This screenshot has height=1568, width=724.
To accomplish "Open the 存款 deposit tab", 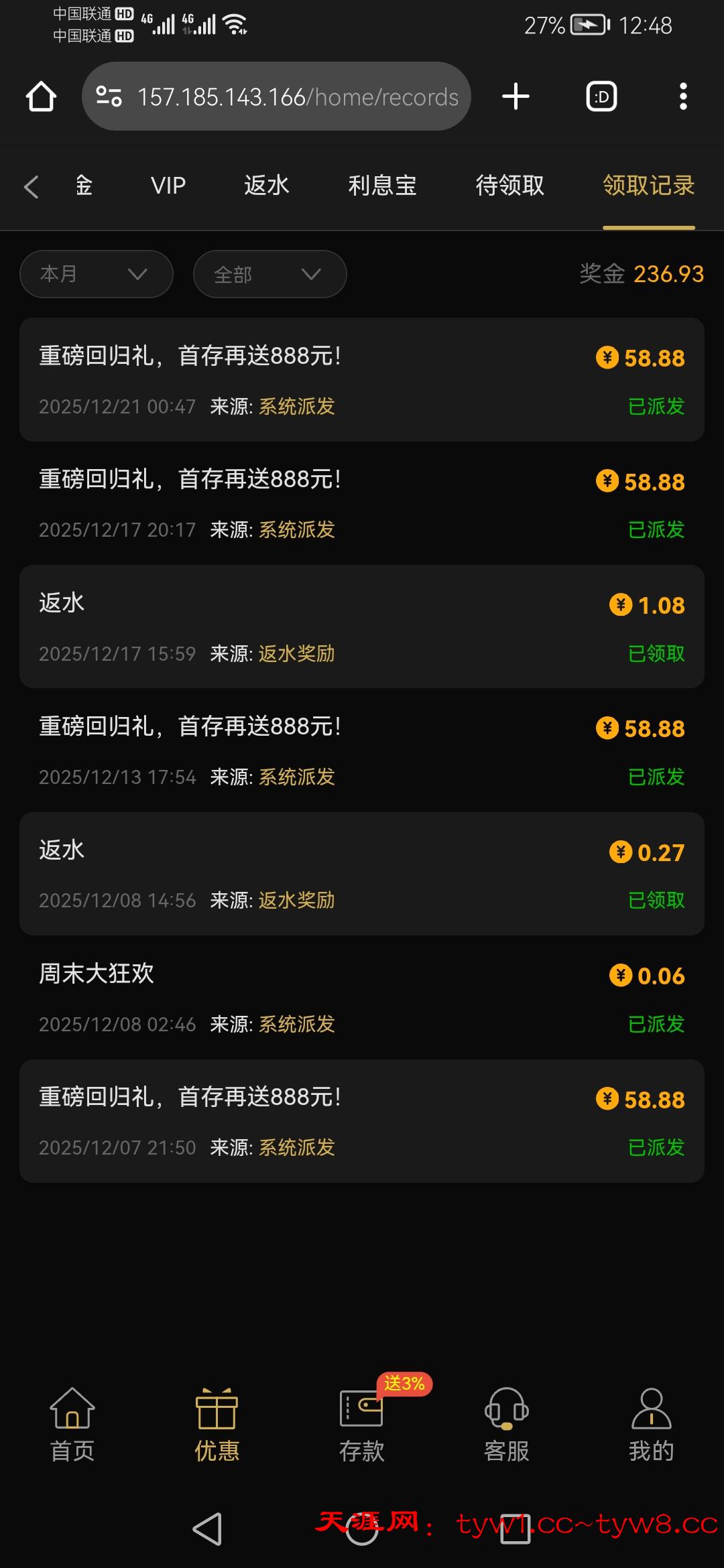I will pyautogui.click(x=361, y=1425).
